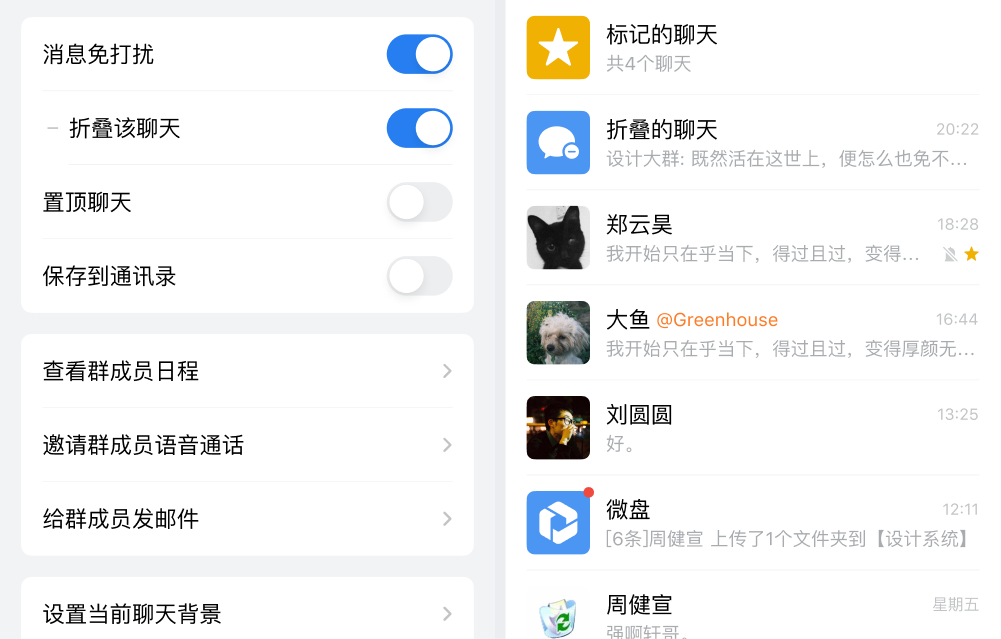Open the chat with 刘圆圆
This screenshot has width=1001, height=639.
[752, 427]
